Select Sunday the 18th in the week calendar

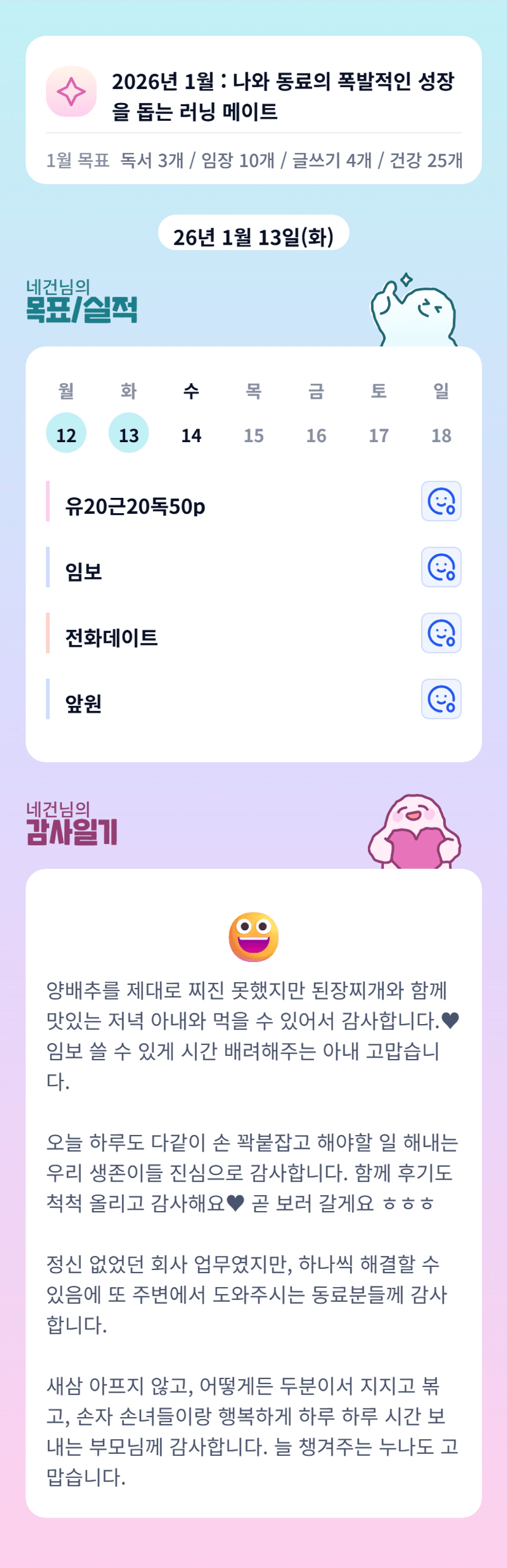441,434
